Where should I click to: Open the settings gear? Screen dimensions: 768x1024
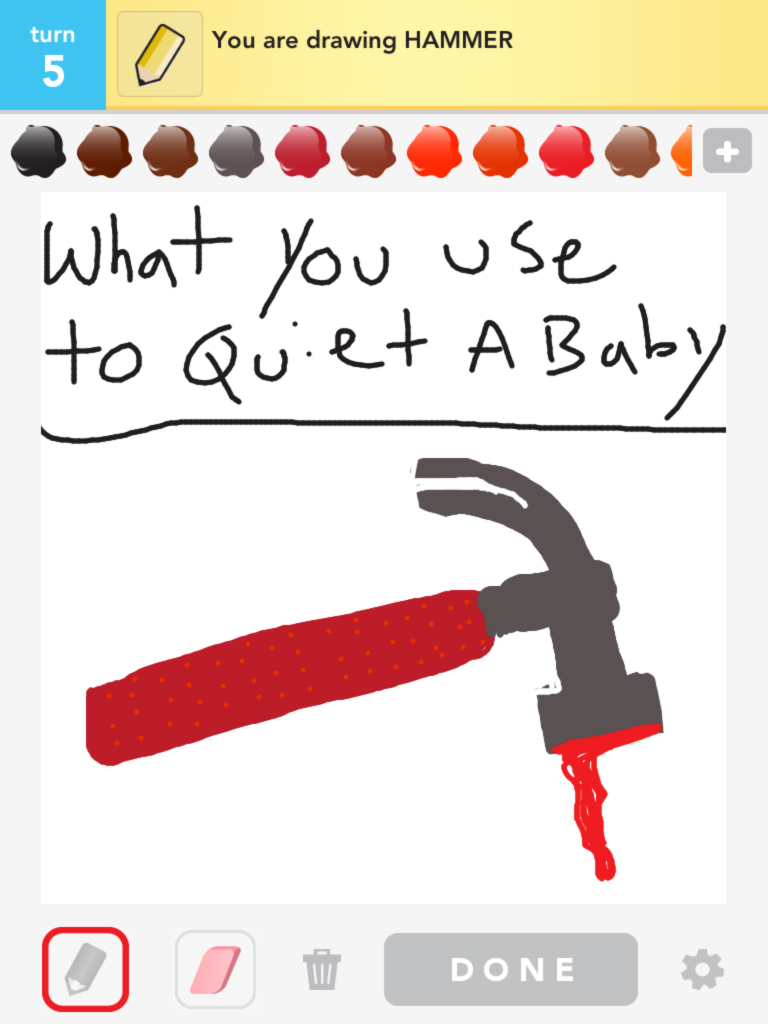[702, 969]
